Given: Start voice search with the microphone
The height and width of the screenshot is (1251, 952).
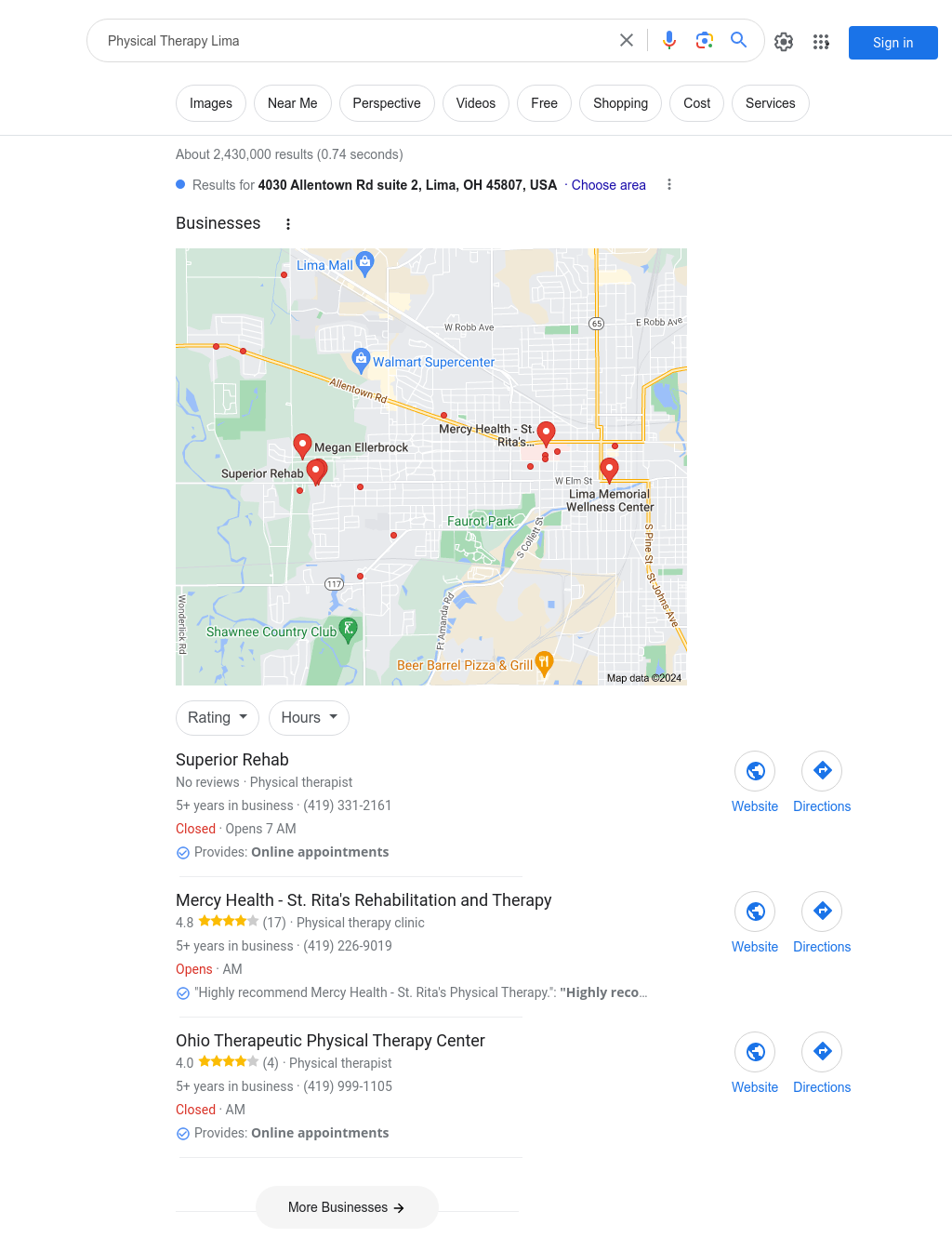Looking at the screenshot, I should 669,40.
